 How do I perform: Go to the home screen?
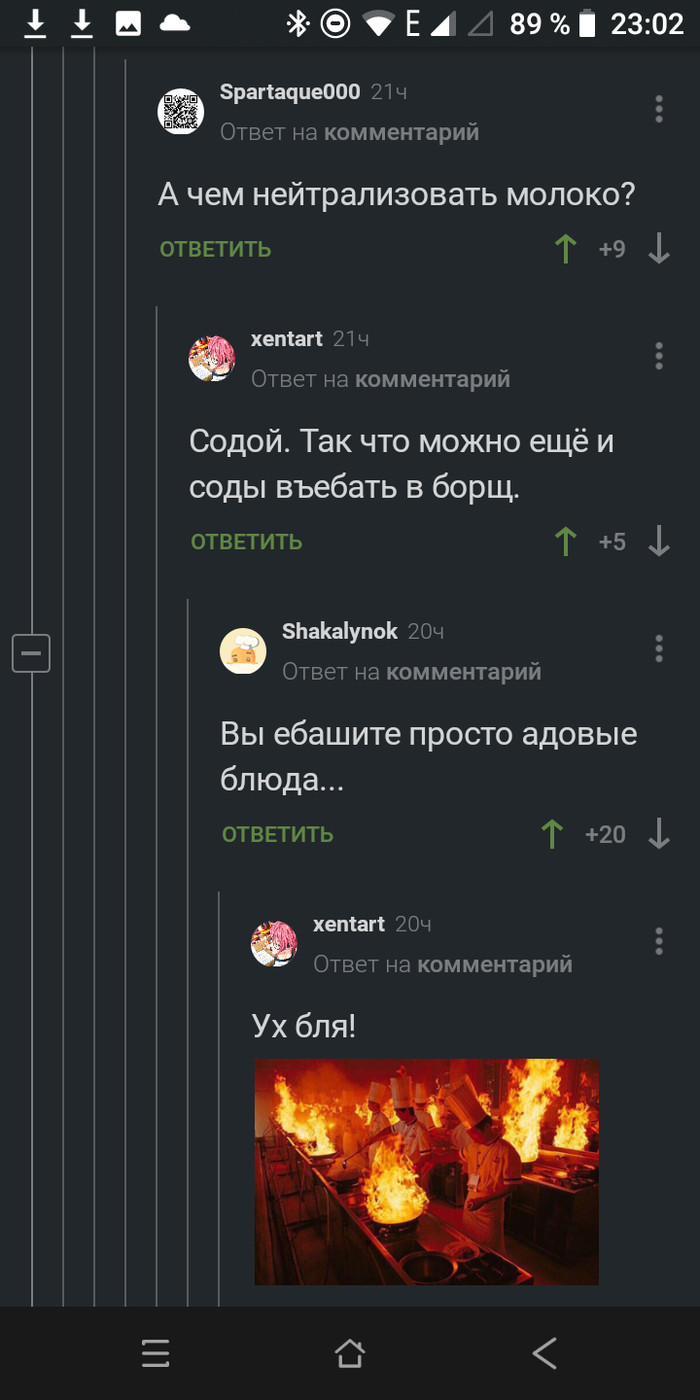coord(349,1353)
